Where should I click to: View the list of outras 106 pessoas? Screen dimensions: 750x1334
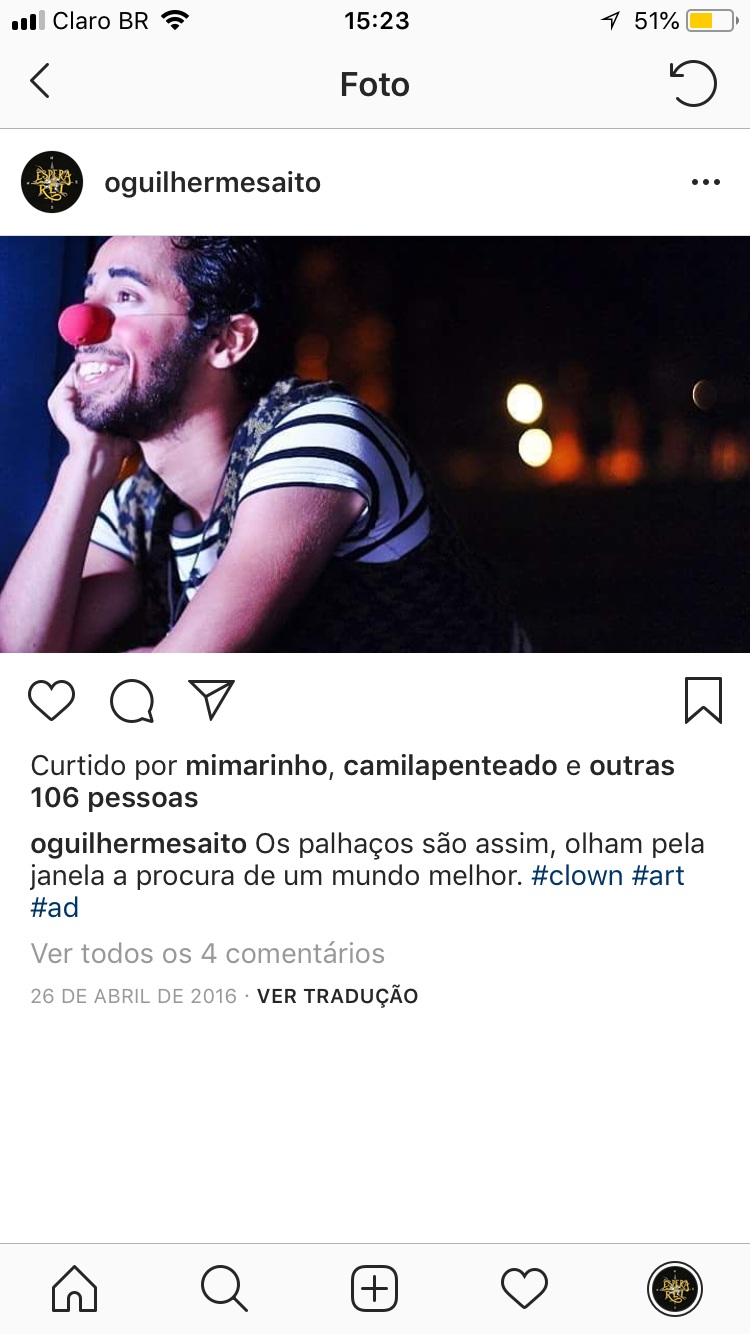tap(114, 798)
